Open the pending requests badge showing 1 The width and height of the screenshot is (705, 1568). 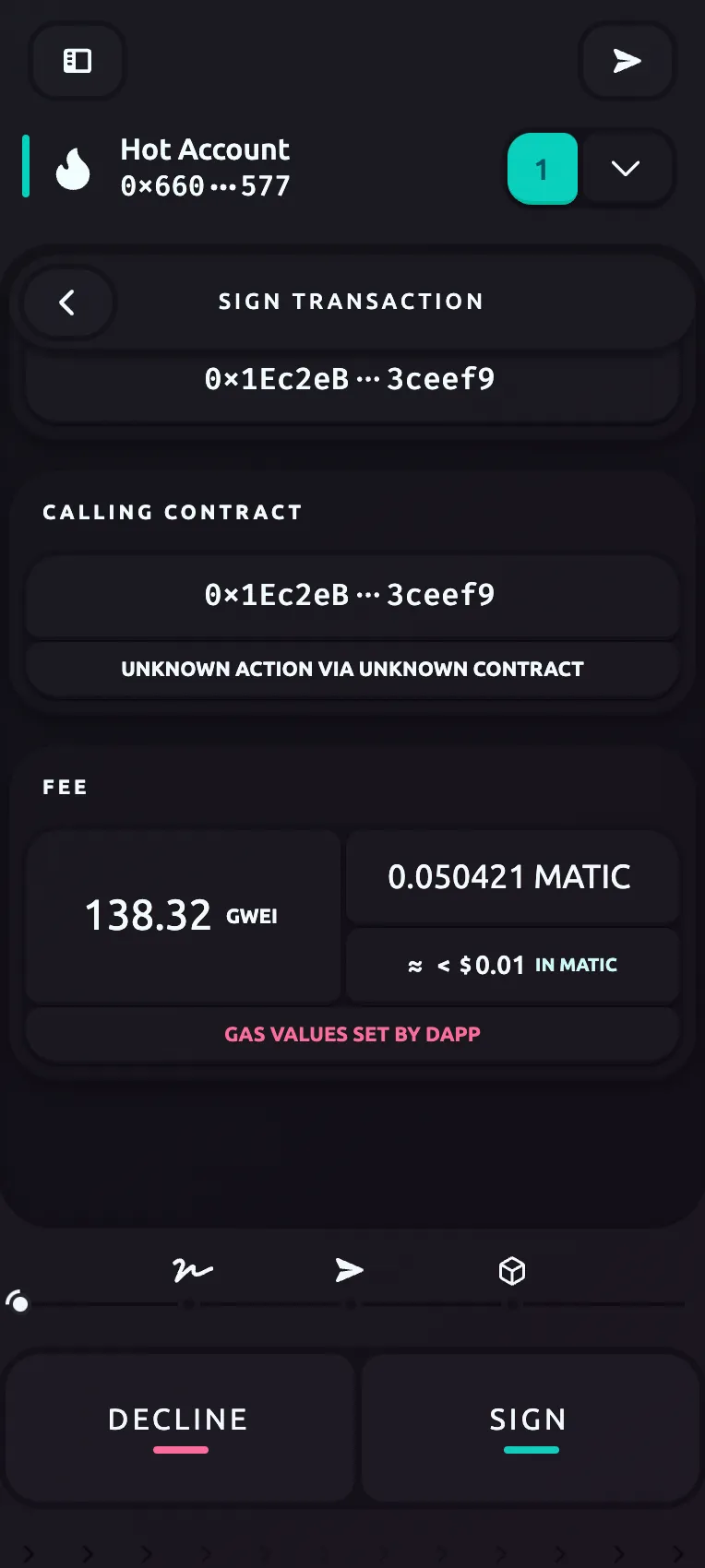[x=543, y=169]
